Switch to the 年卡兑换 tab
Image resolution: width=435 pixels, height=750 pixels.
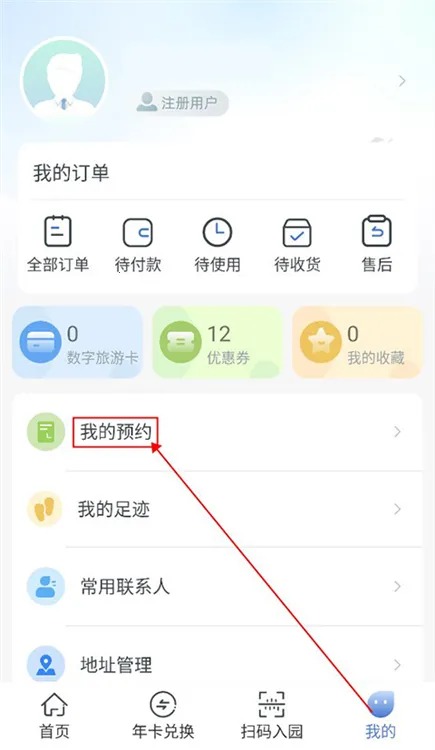[163, 716]
